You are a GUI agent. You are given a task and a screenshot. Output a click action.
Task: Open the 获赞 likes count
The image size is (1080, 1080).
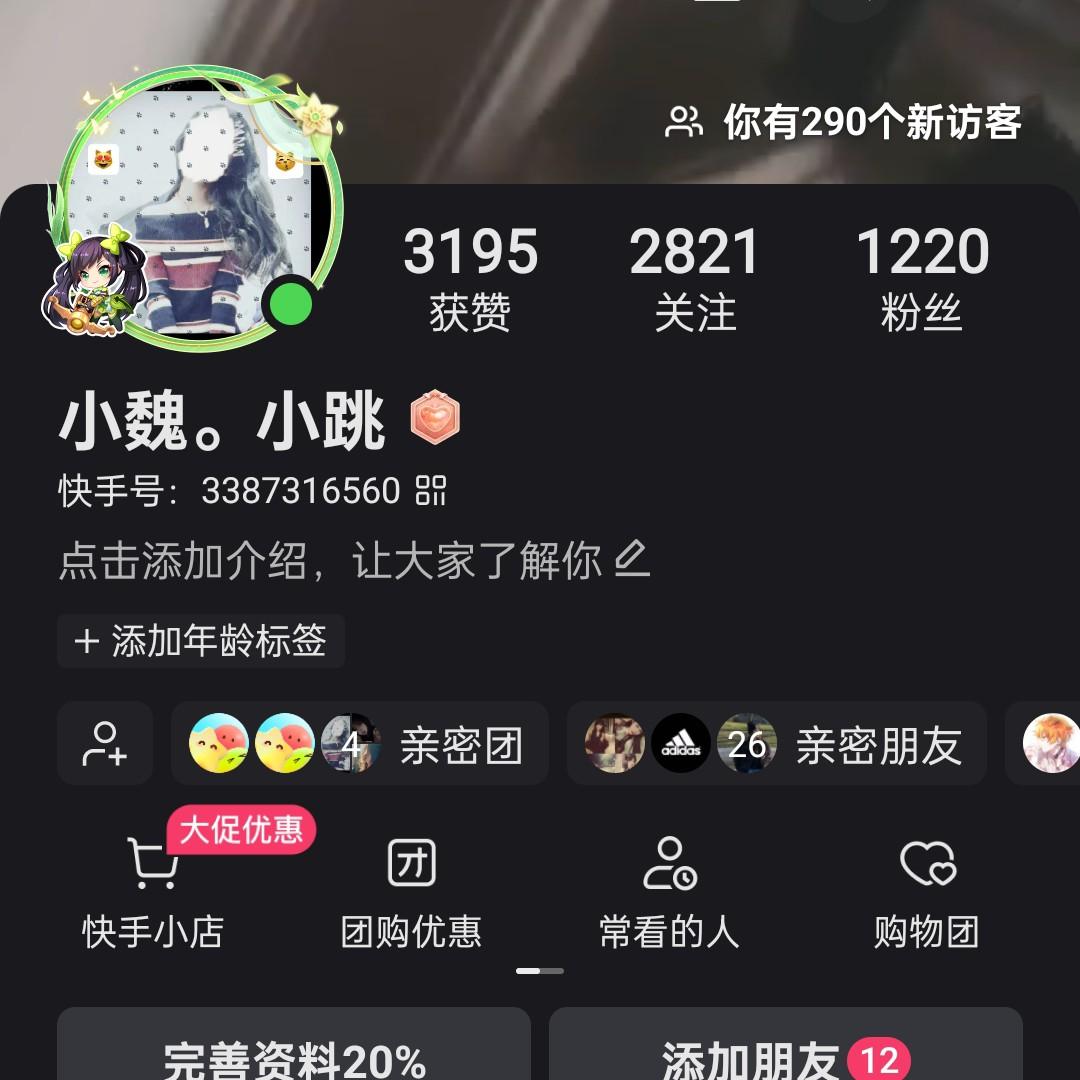click(x=470, y=277)
